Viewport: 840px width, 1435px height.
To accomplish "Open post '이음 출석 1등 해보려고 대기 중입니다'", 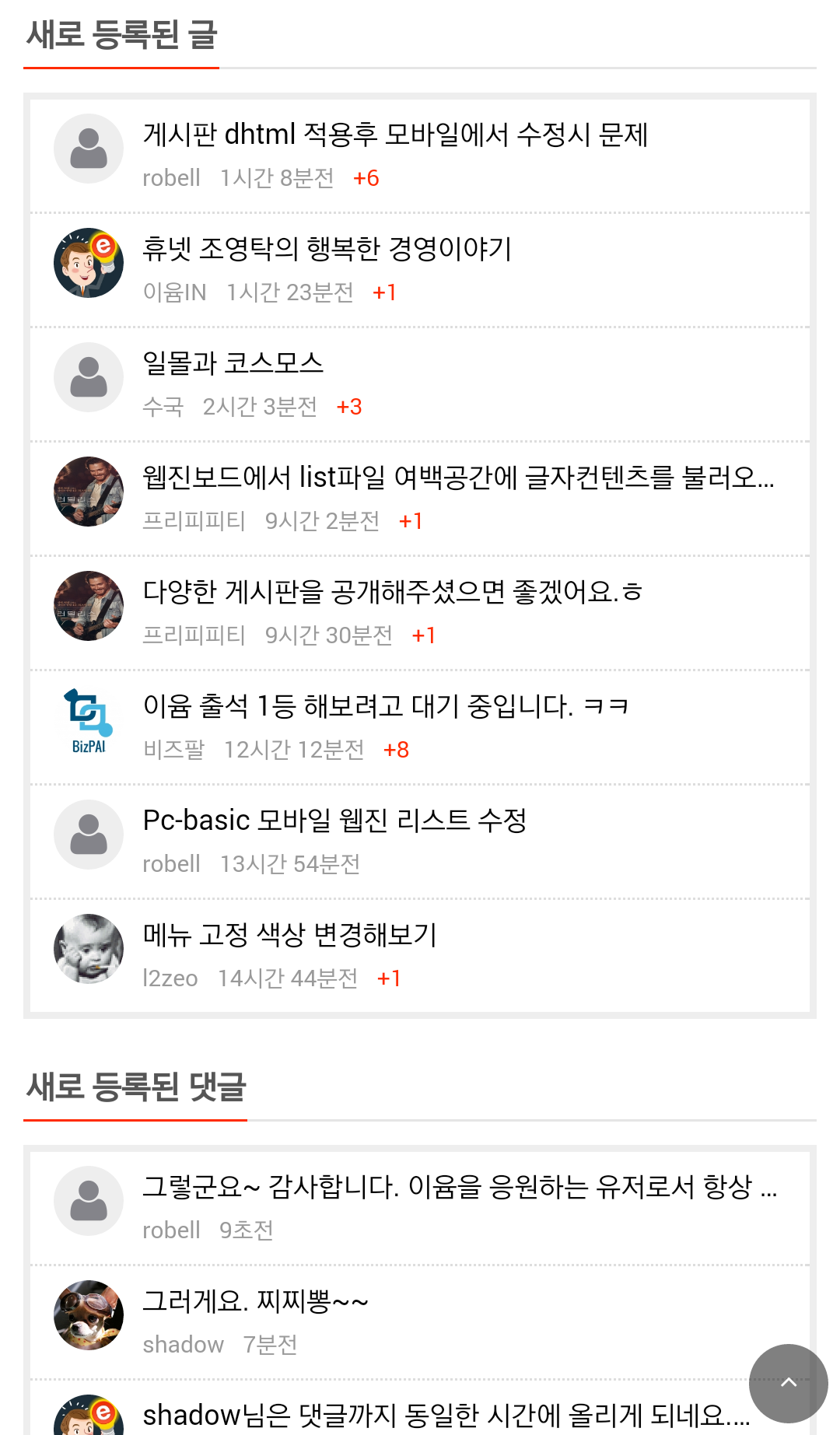I will pos(385,706).
